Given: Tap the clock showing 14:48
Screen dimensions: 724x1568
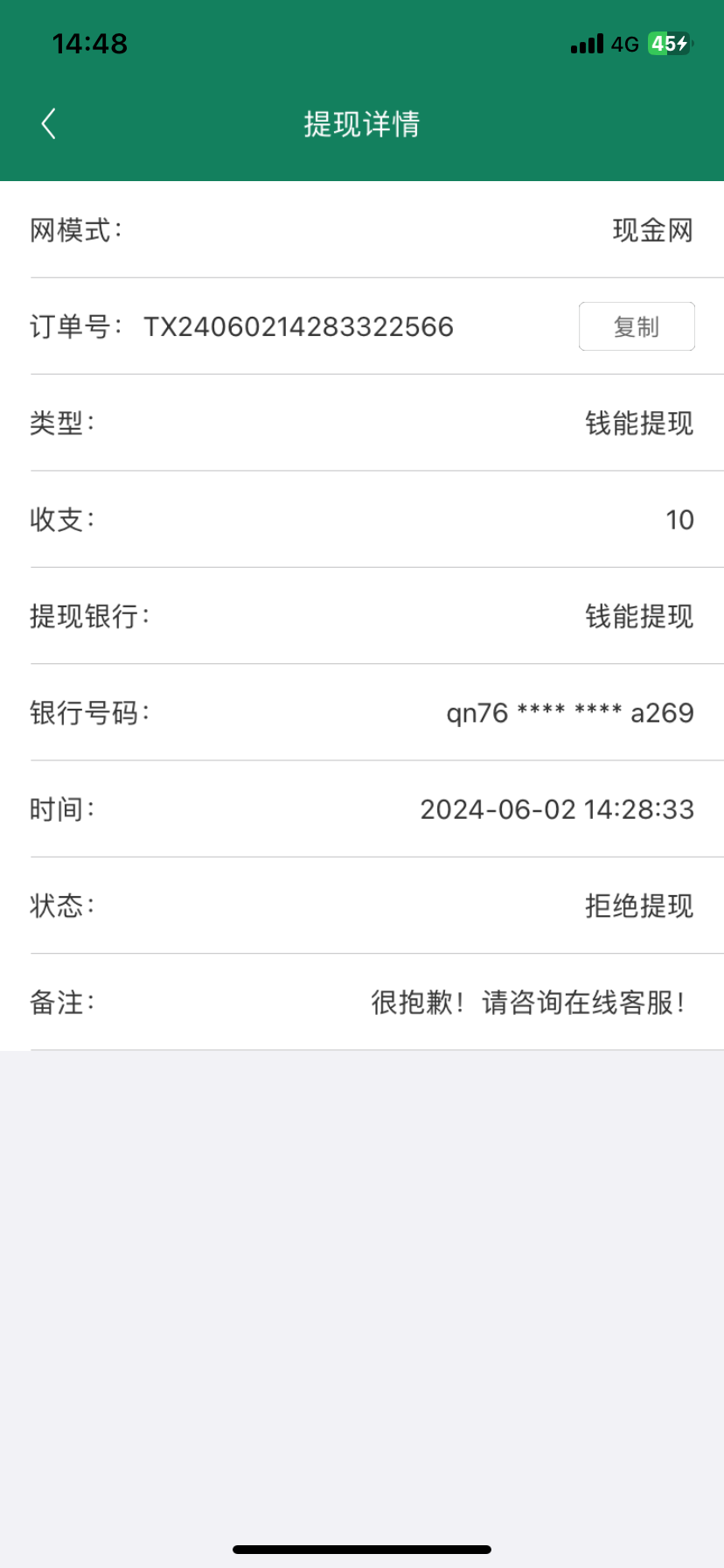Looking at the screenshot, I should 90,42.
